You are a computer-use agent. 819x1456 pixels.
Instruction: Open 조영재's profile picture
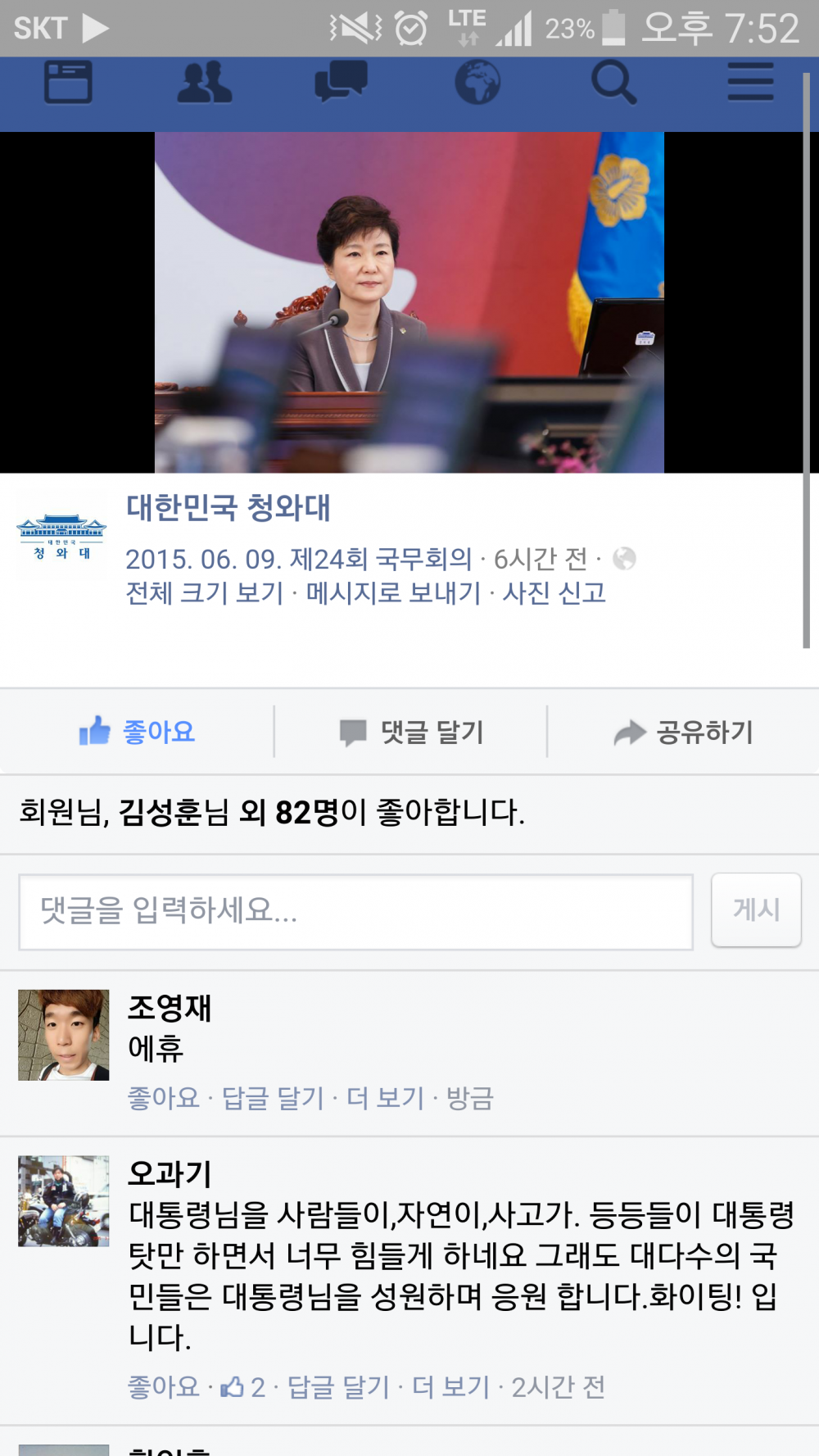(64, 1035)
